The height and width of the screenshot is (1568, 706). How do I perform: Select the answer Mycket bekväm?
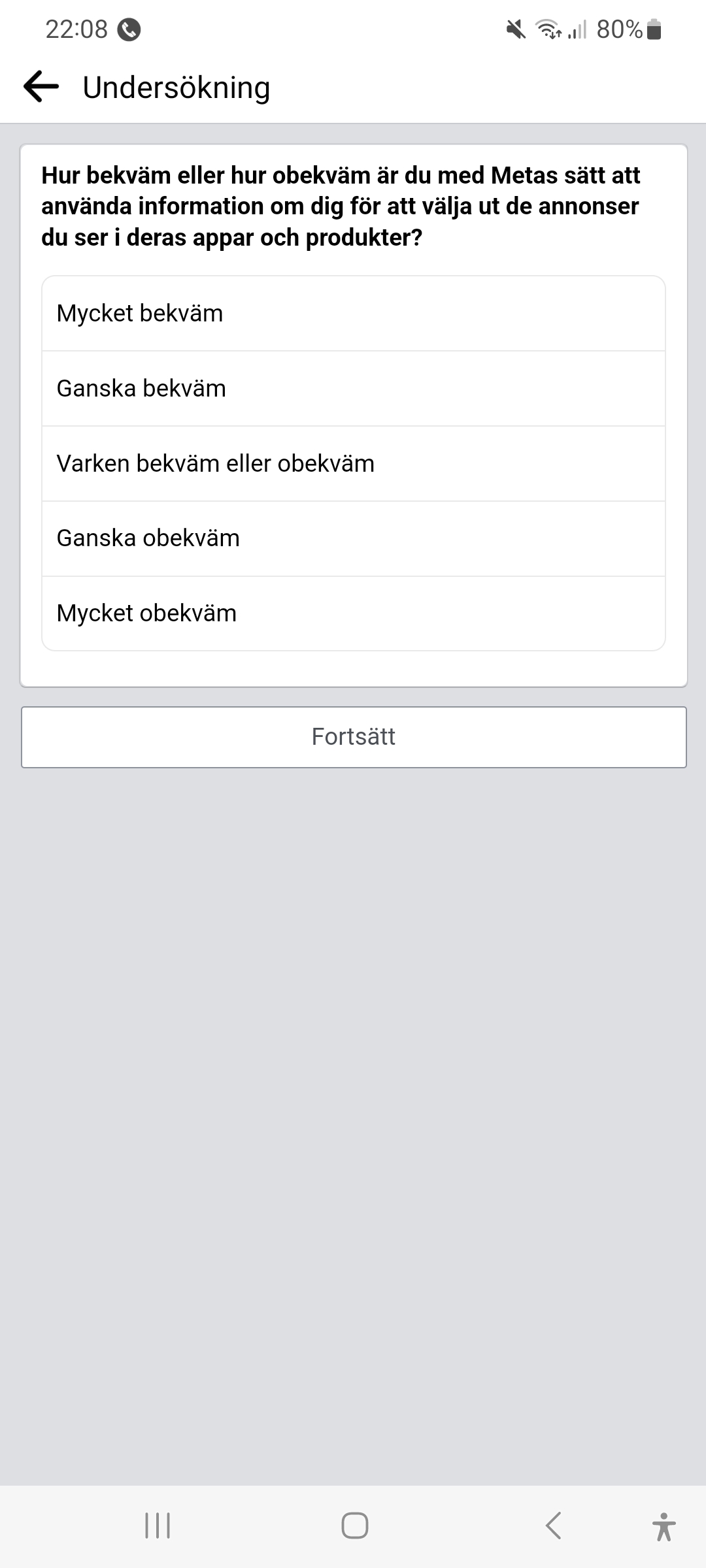point(353,314)
